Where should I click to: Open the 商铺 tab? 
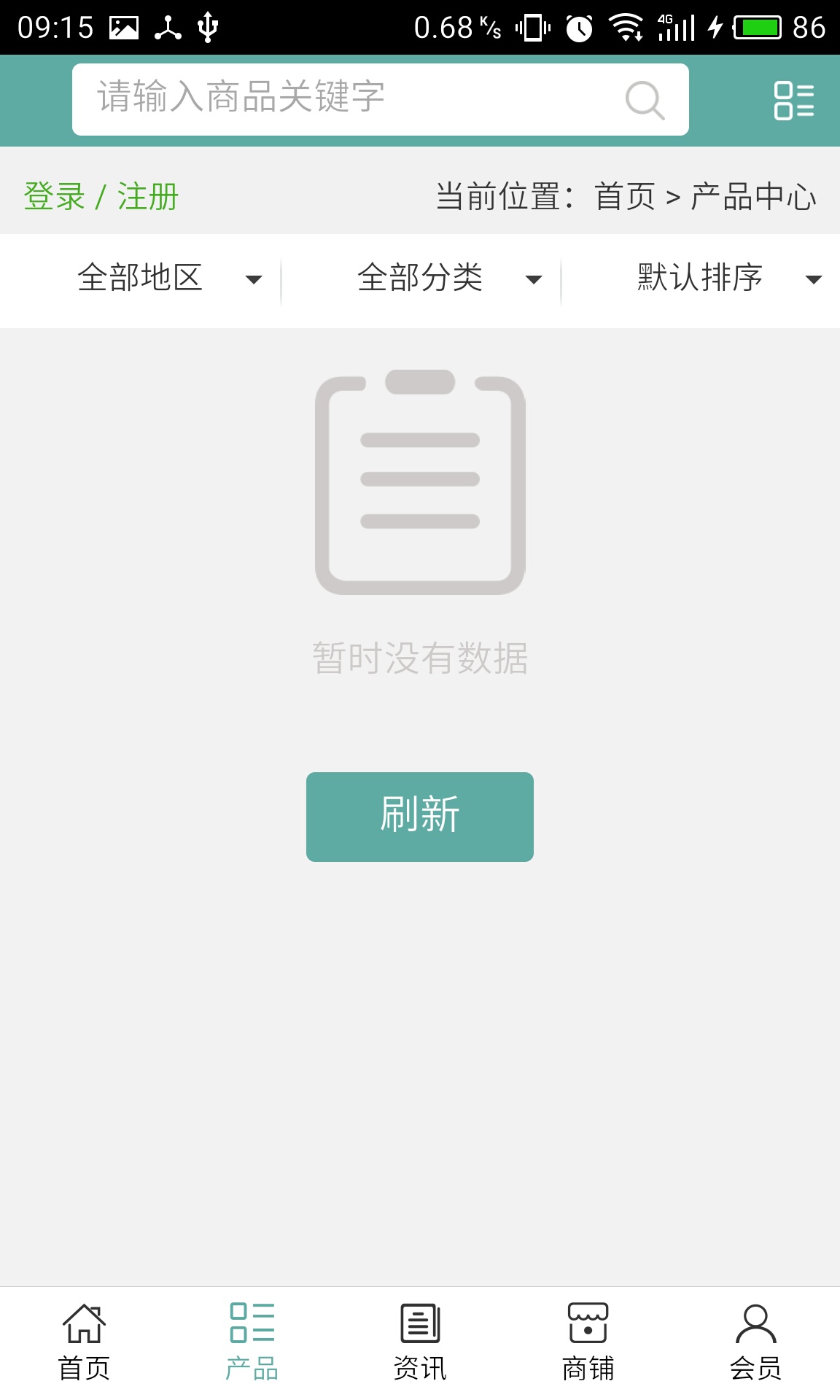[x=588, y=1343]
